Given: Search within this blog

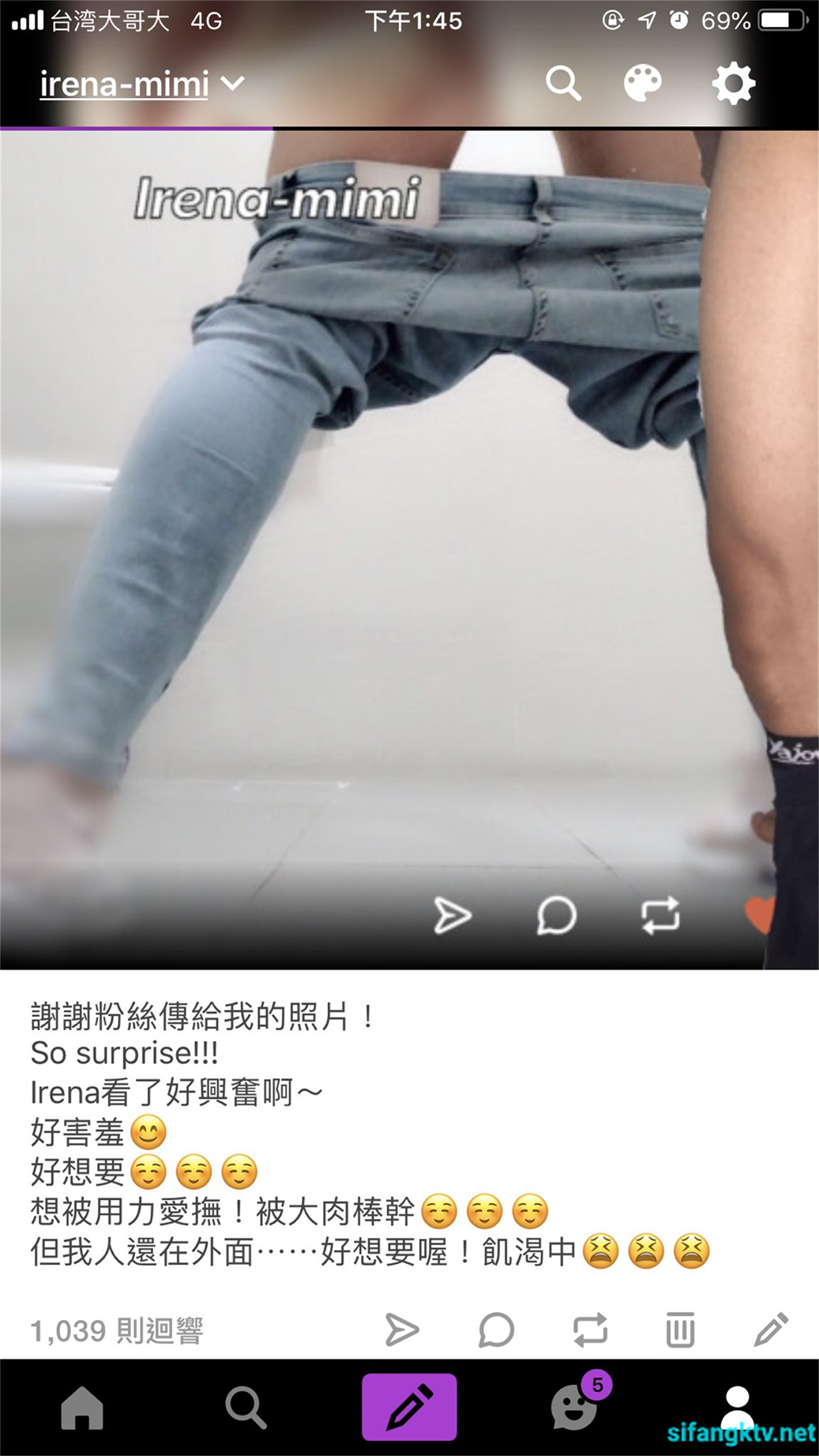Looking at the screenshot, I should click(x=563, y=83).
